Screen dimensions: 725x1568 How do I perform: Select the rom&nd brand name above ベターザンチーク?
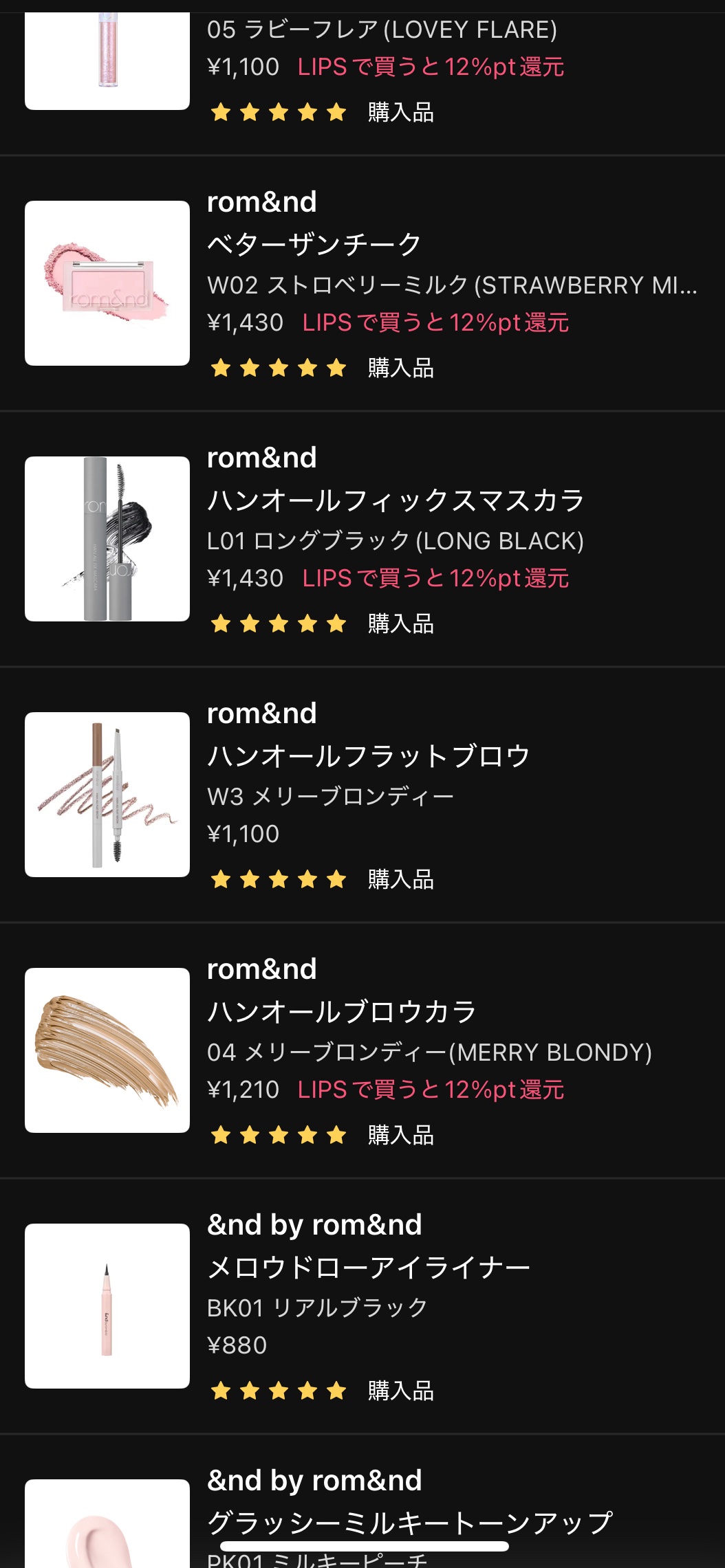pos(261,201)
